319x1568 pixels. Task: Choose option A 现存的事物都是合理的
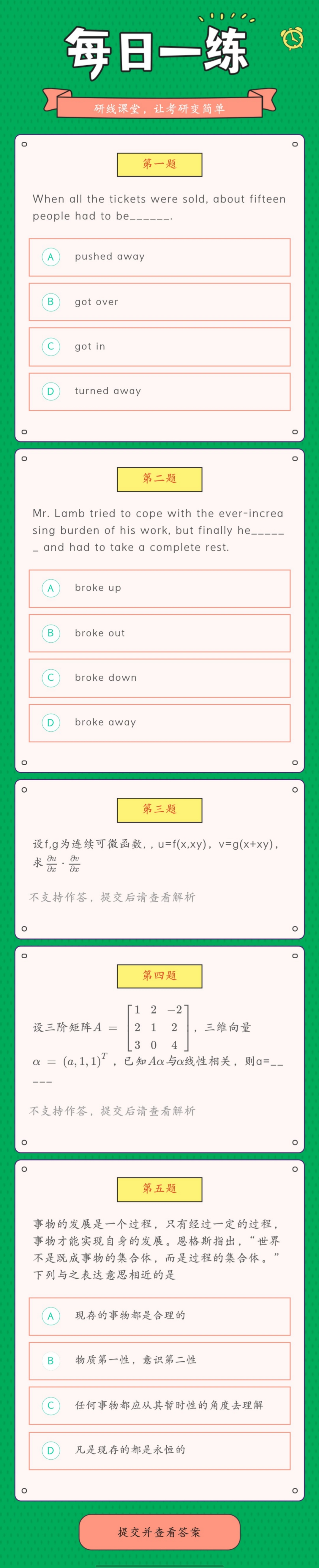(x=159, y=1315)
